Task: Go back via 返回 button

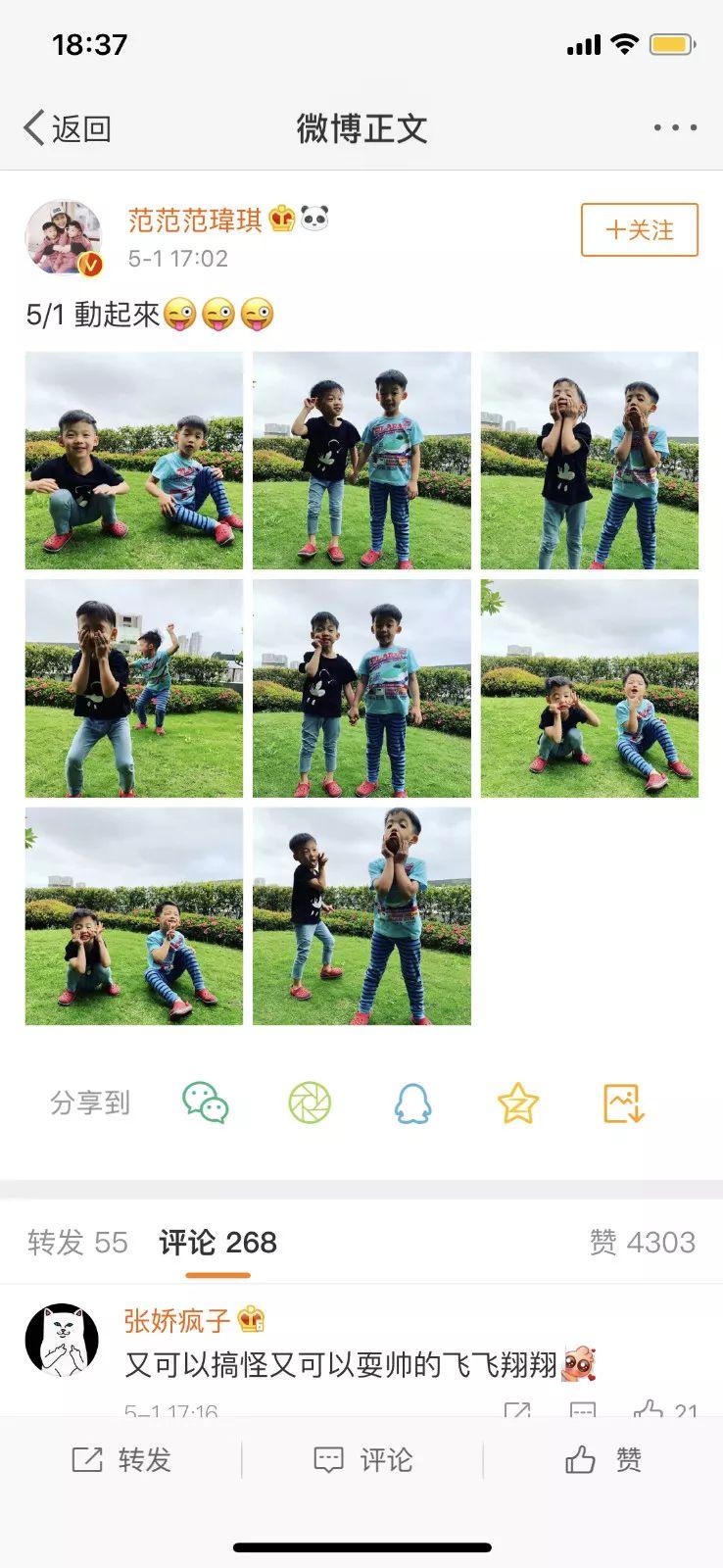Action: [67, 128]
